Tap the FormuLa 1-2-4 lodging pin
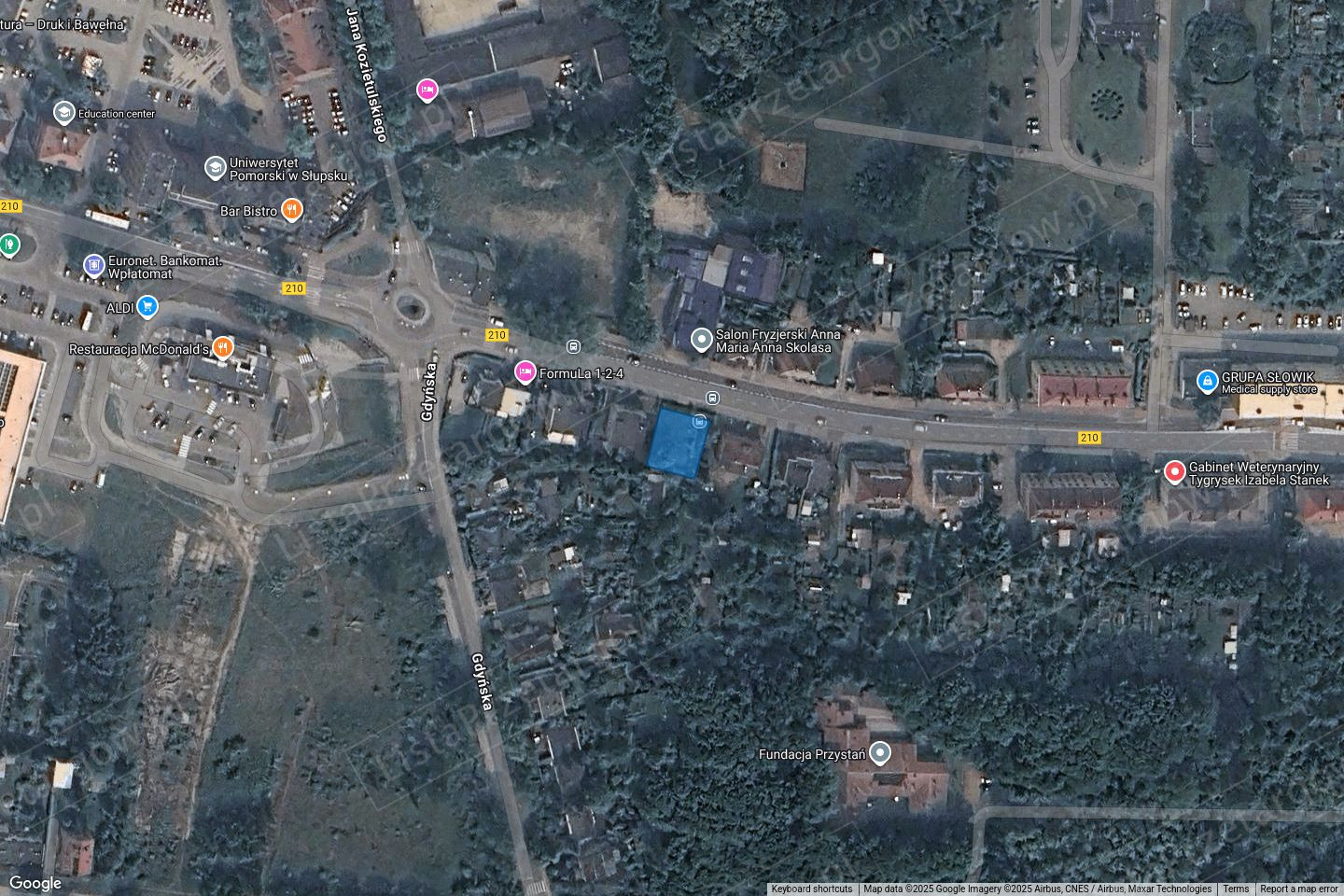Viewport: 1344px width, 896px height. 525,372
